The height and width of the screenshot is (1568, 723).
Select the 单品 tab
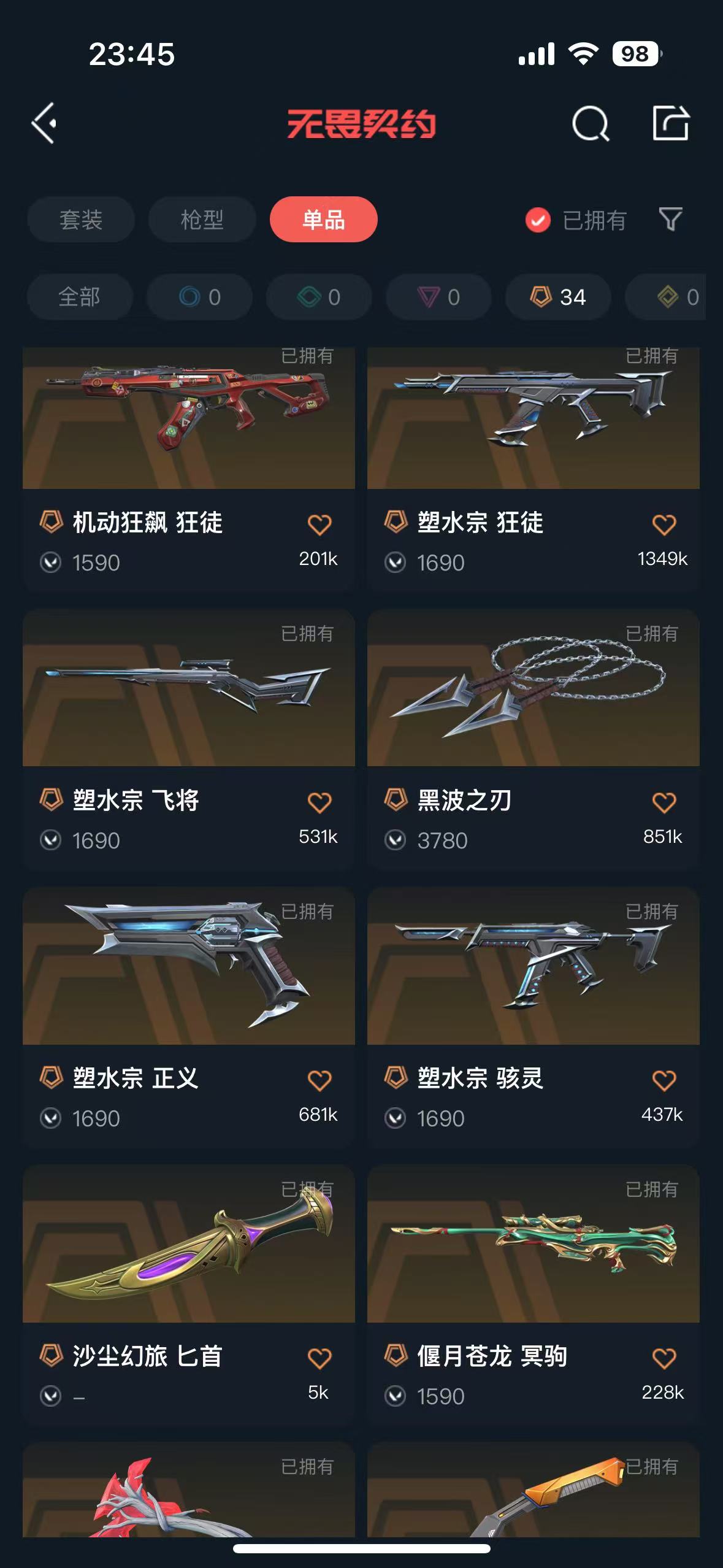(x=323, y=220)
